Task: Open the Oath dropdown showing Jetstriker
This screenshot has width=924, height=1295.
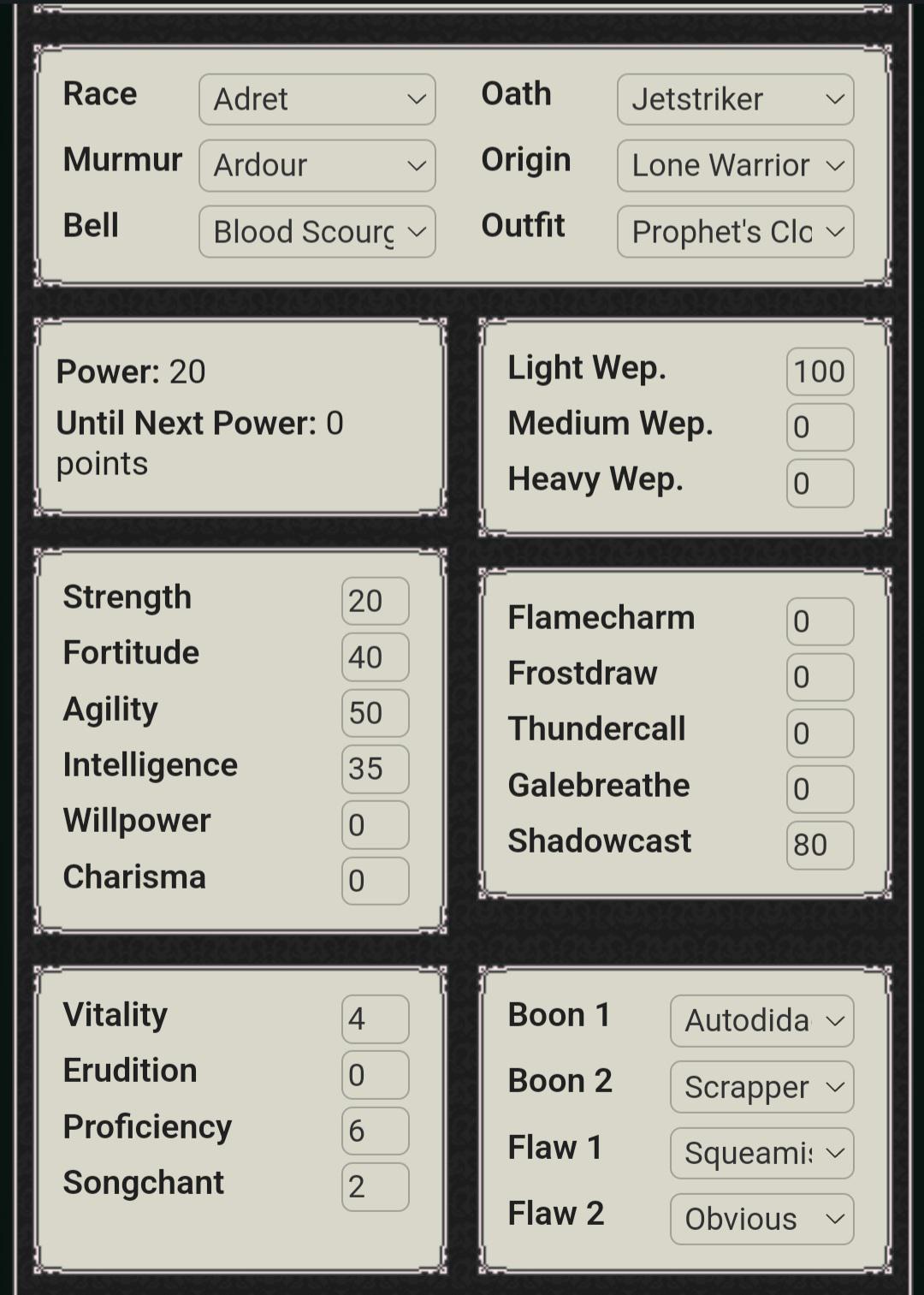Action: pos(734,99)
